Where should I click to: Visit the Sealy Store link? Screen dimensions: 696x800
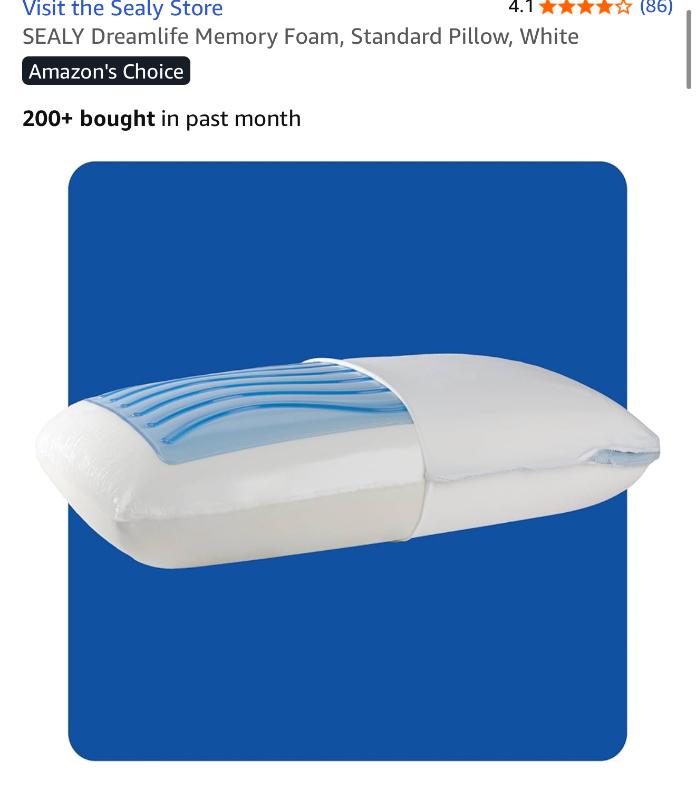point(122,9)
